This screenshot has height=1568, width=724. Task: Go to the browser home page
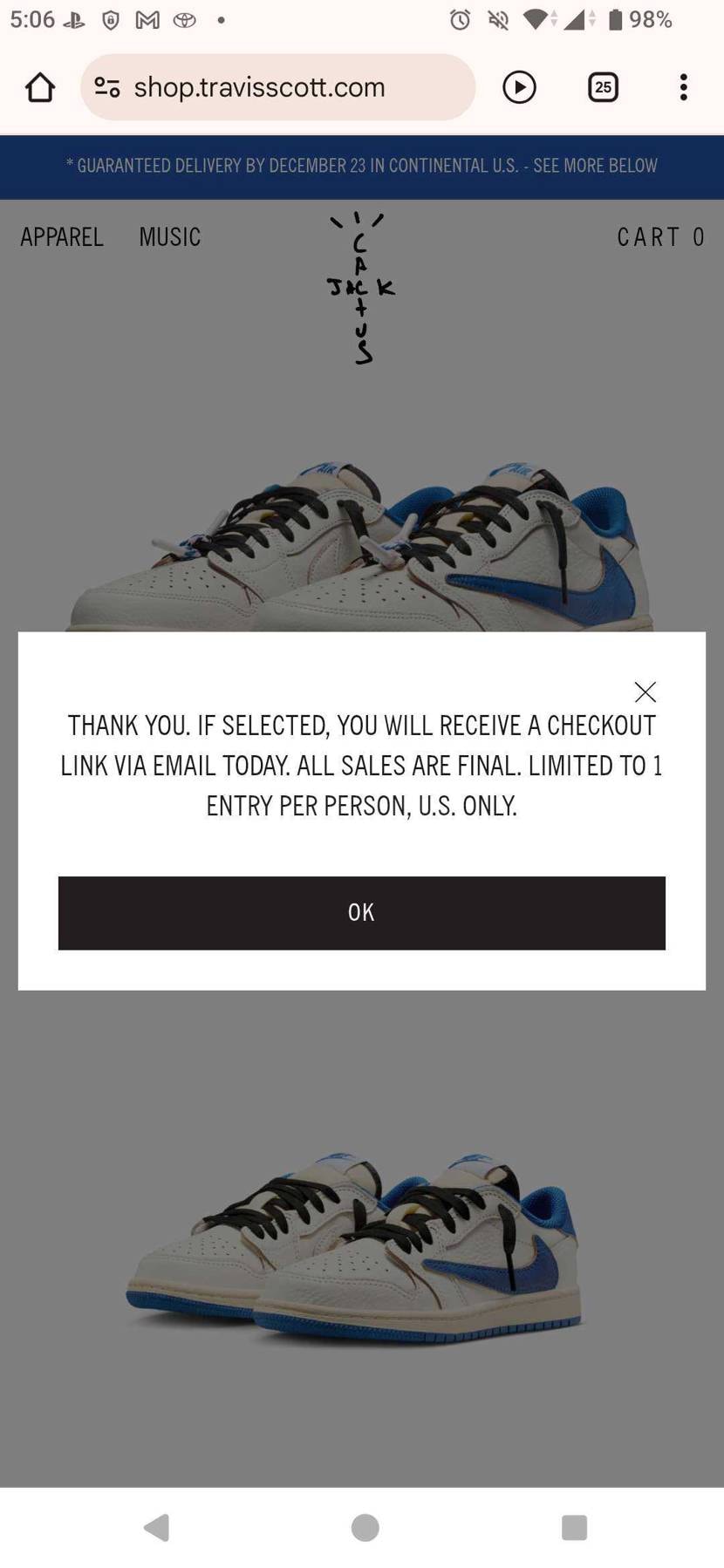coord(40,87)
